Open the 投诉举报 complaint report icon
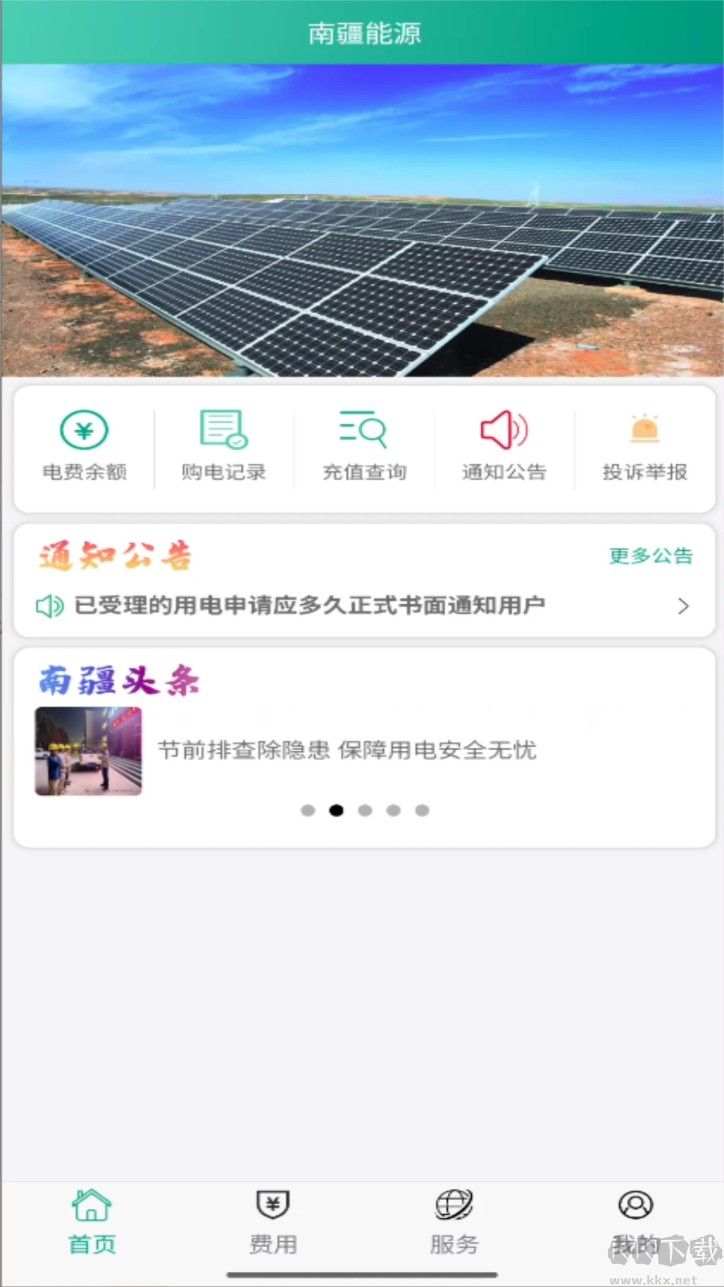The image size is (724, 1287). point(643,428)
